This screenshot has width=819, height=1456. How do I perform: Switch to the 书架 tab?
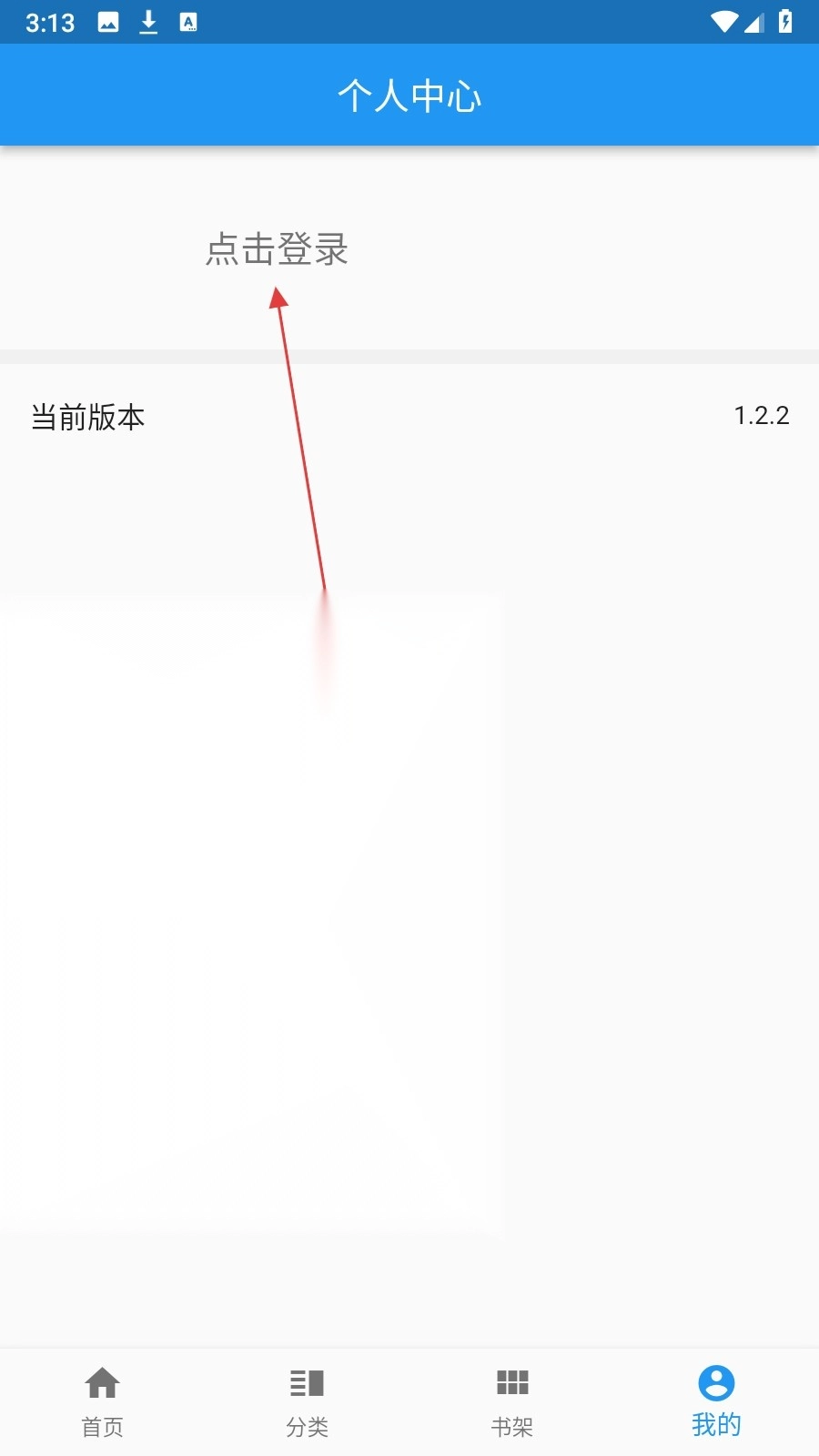point(511,1401)
